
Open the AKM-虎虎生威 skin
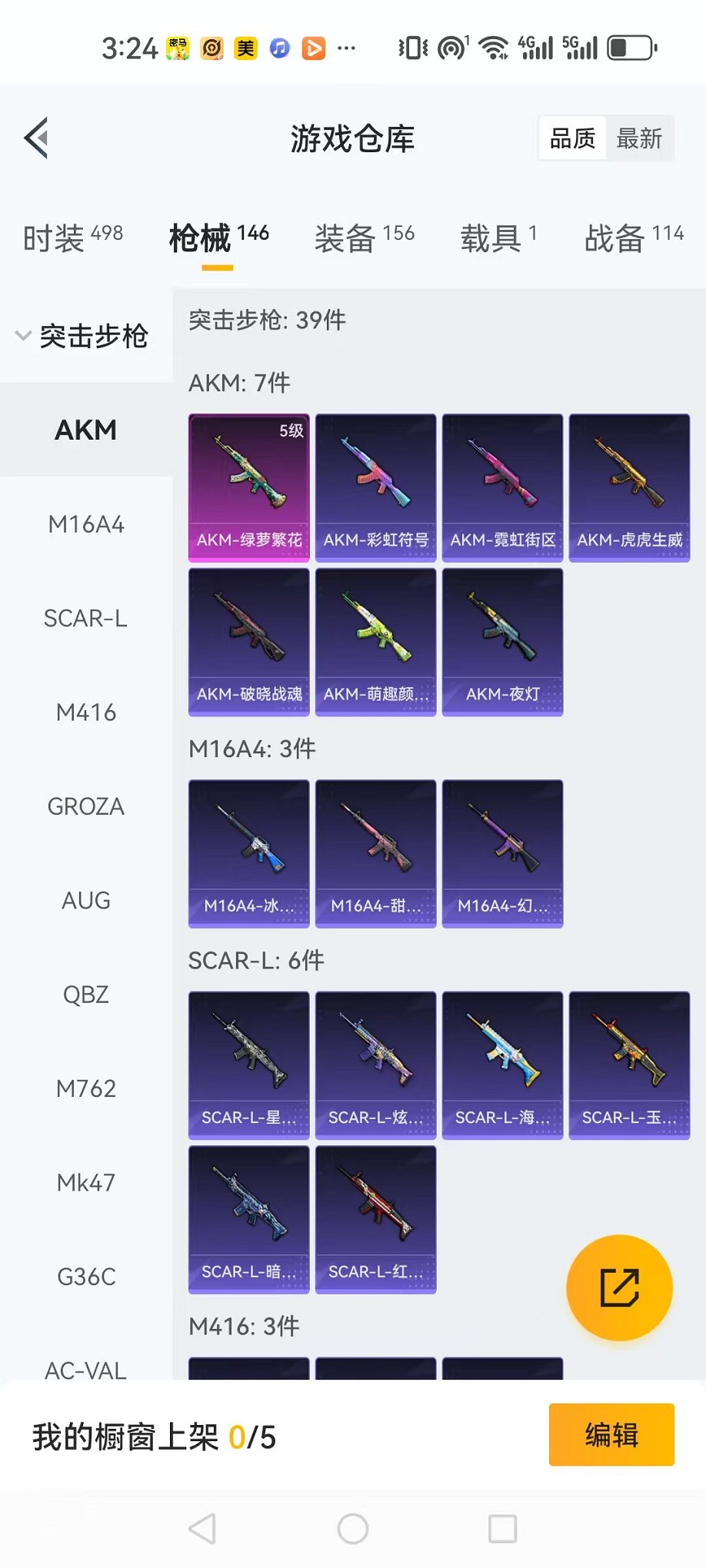[629, 487]
